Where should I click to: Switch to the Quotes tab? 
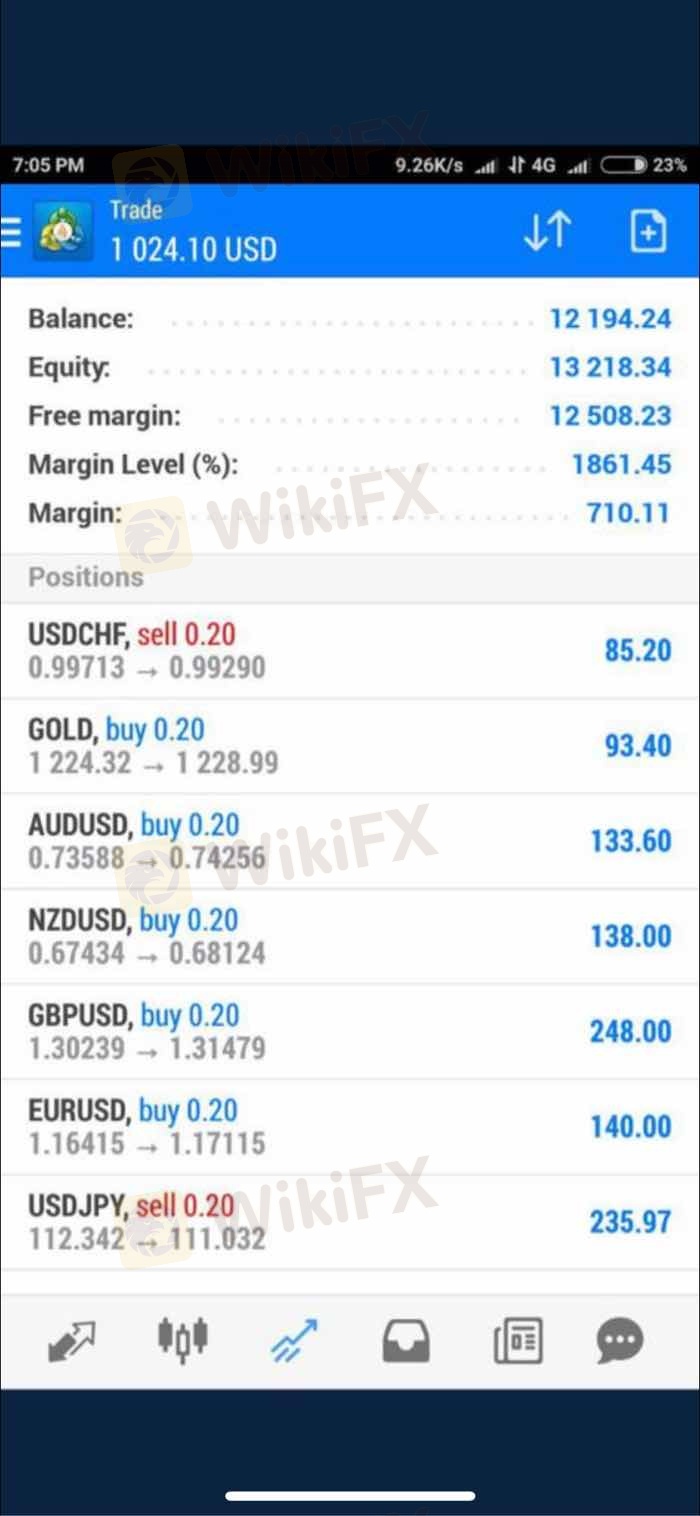click(71, 1341)
